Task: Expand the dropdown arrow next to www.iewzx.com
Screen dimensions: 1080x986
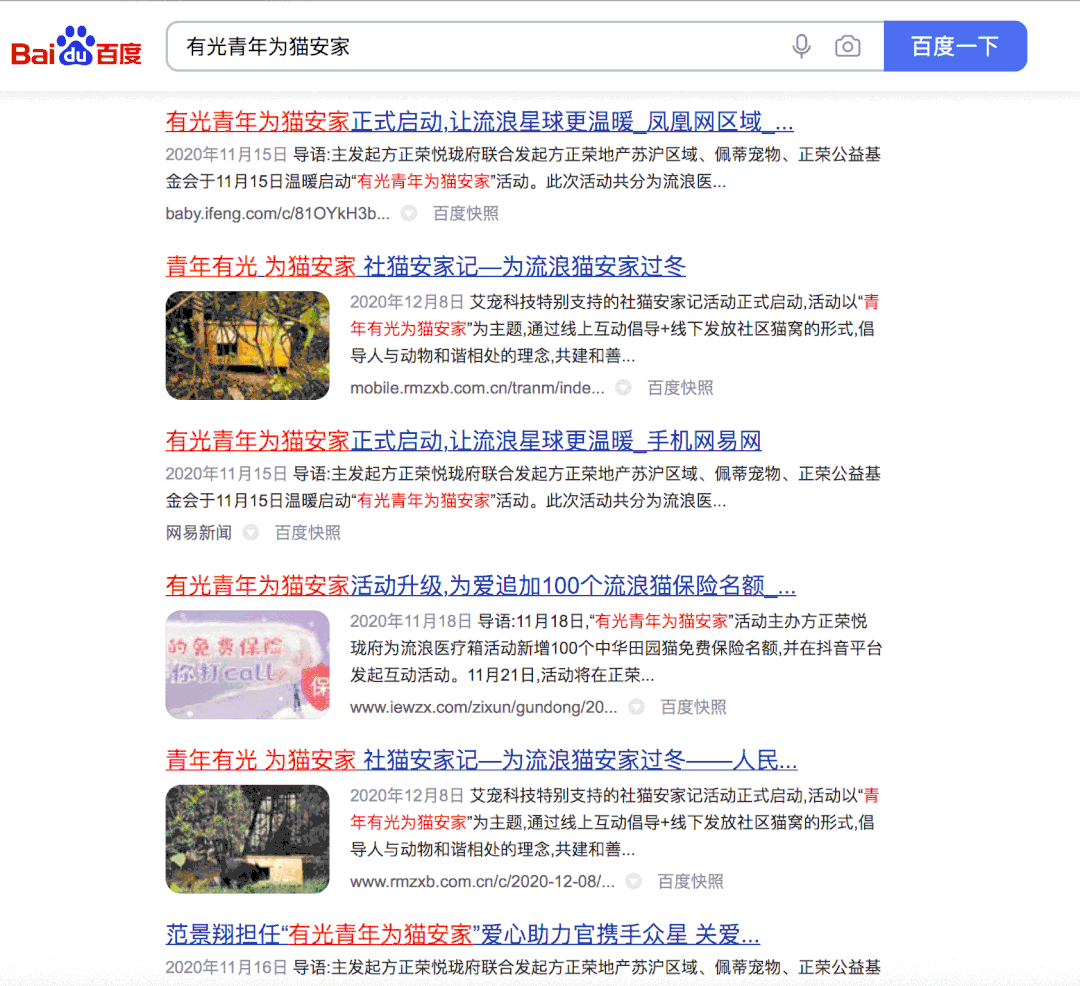Action: point(636,707)
